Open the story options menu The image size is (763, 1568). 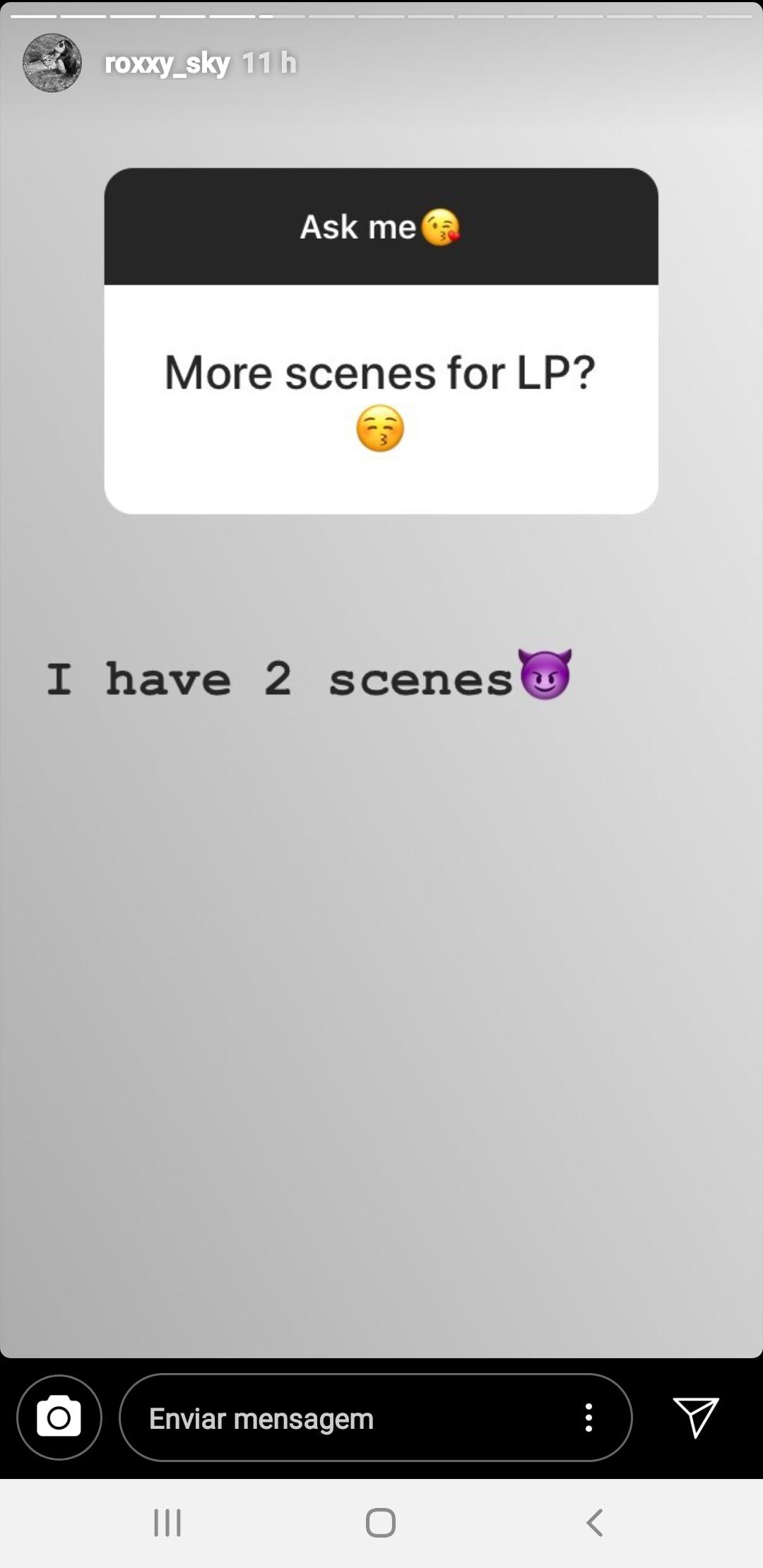coord(588,1418)
